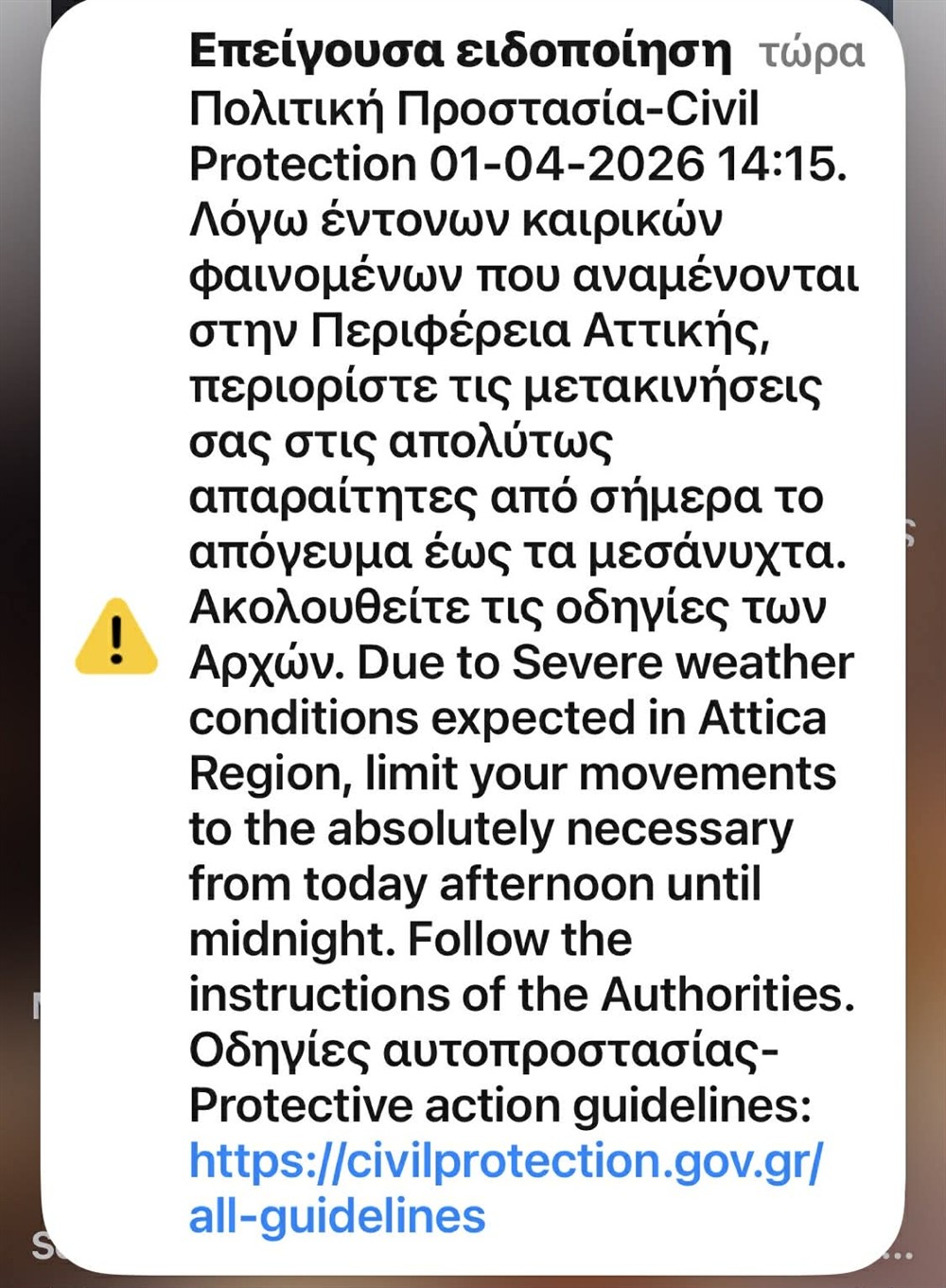Select the emergency notification card

pos(473,634)
